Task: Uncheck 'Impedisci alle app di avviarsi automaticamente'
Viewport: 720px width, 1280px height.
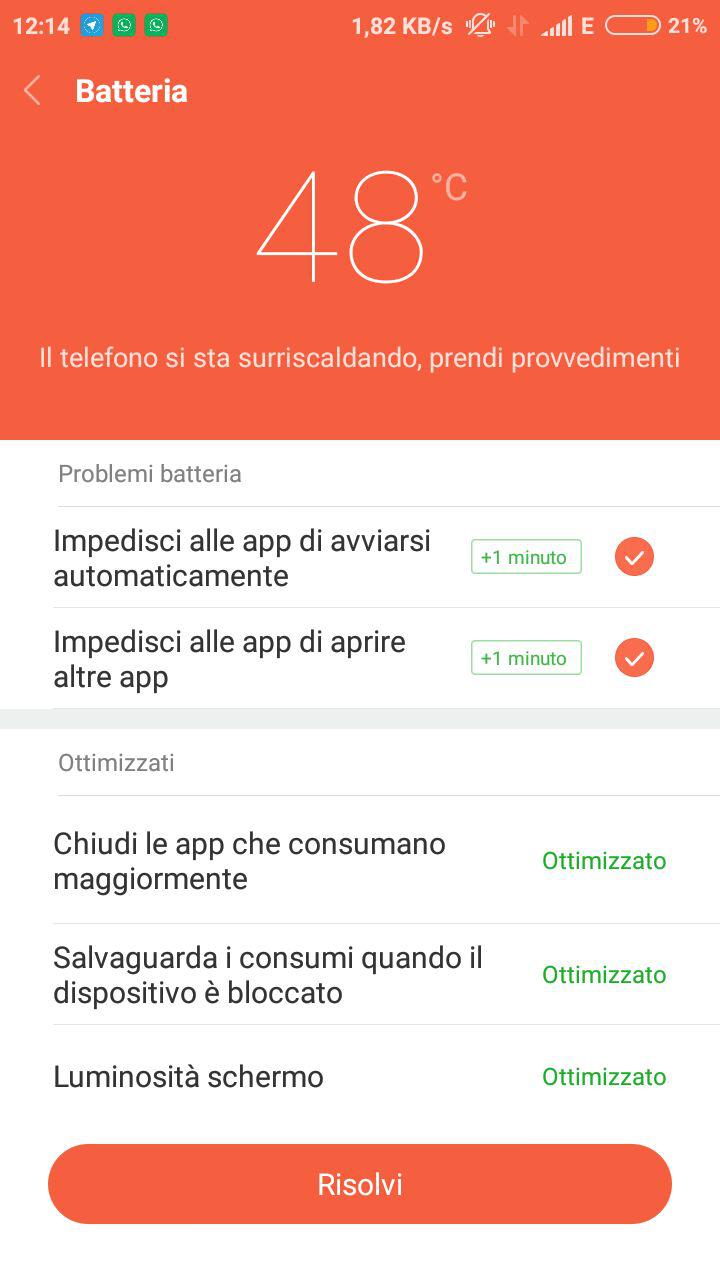Action: point(634,557)
